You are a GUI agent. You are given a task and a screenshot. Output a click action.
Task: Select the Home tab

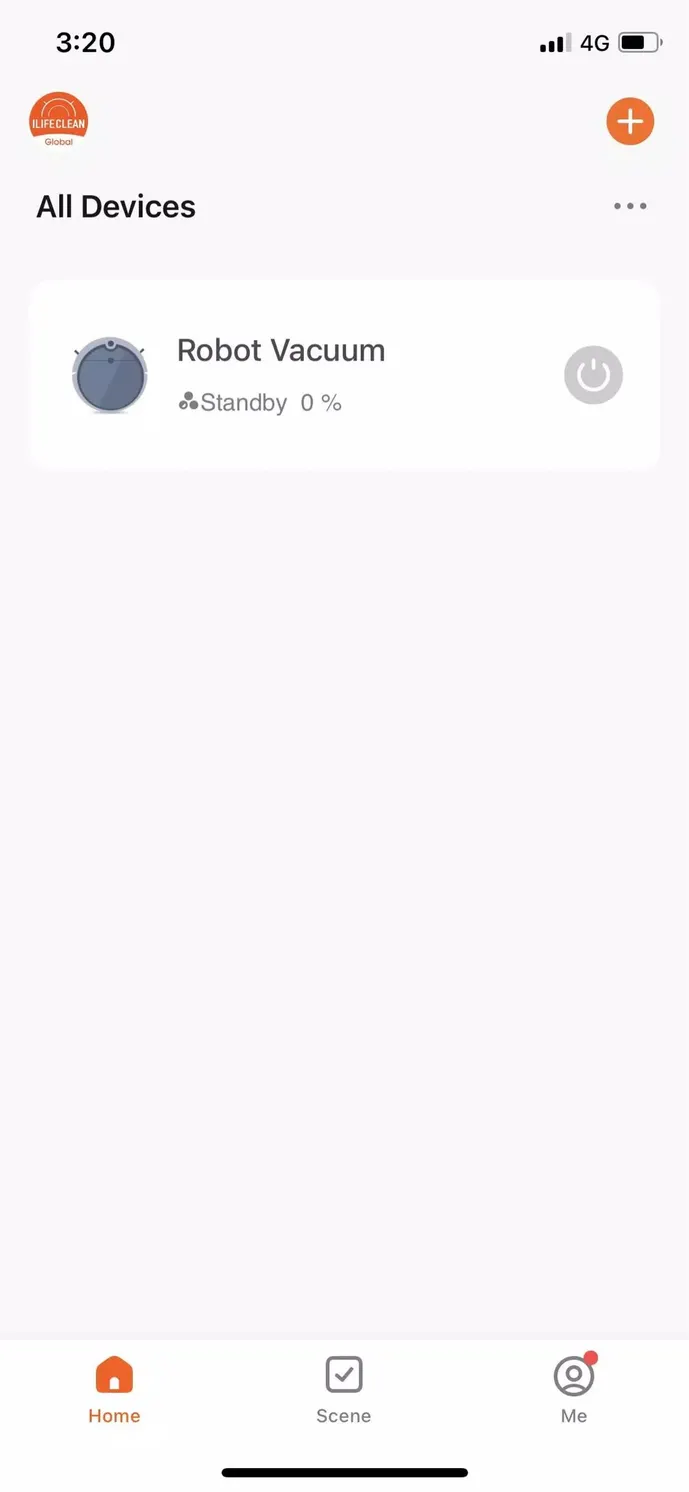click(x=114, y=1390)
